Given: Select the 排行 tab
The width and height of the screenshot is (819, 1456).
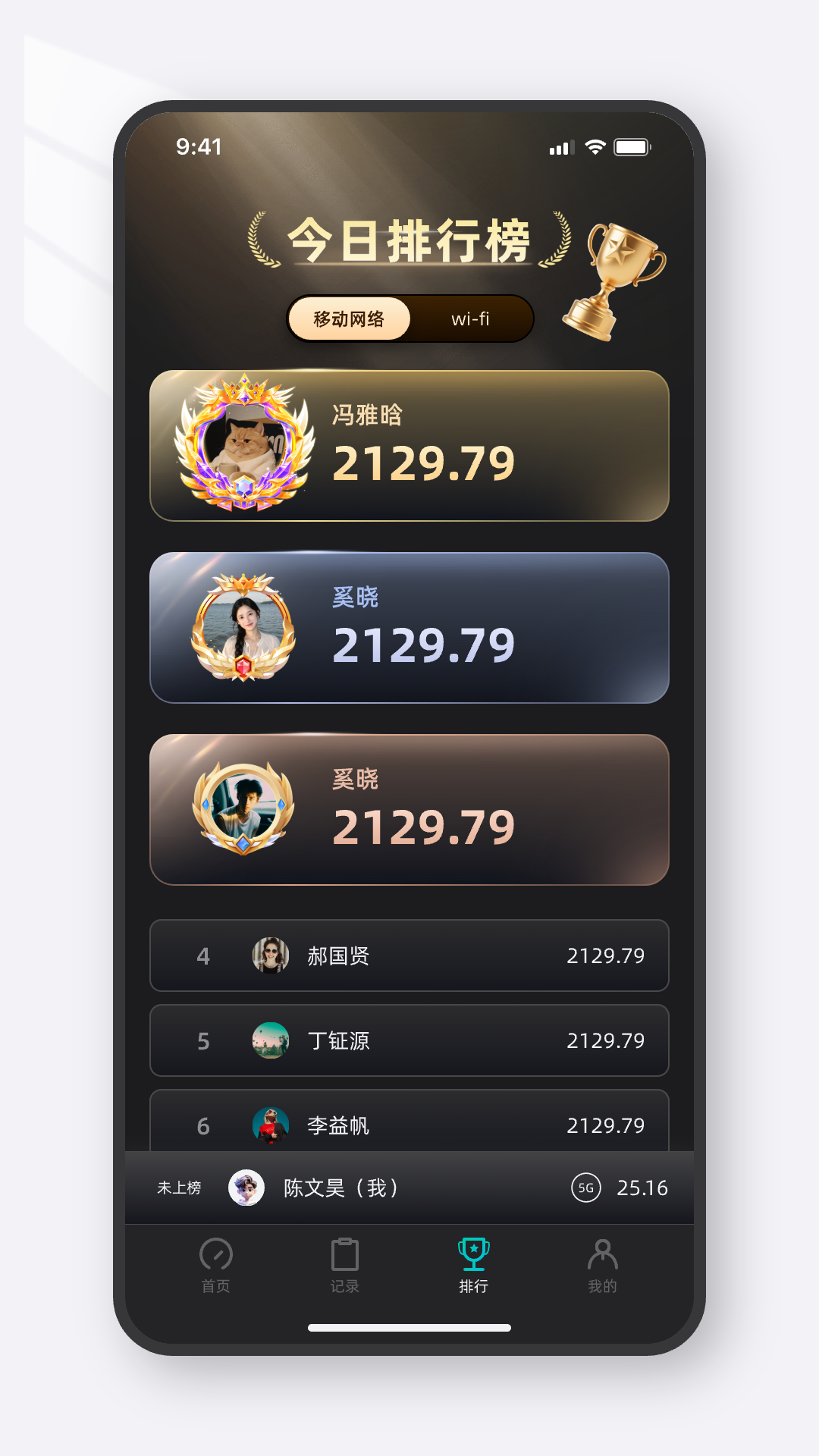Looking at the screenshot, I should (x=474, y=1266).
